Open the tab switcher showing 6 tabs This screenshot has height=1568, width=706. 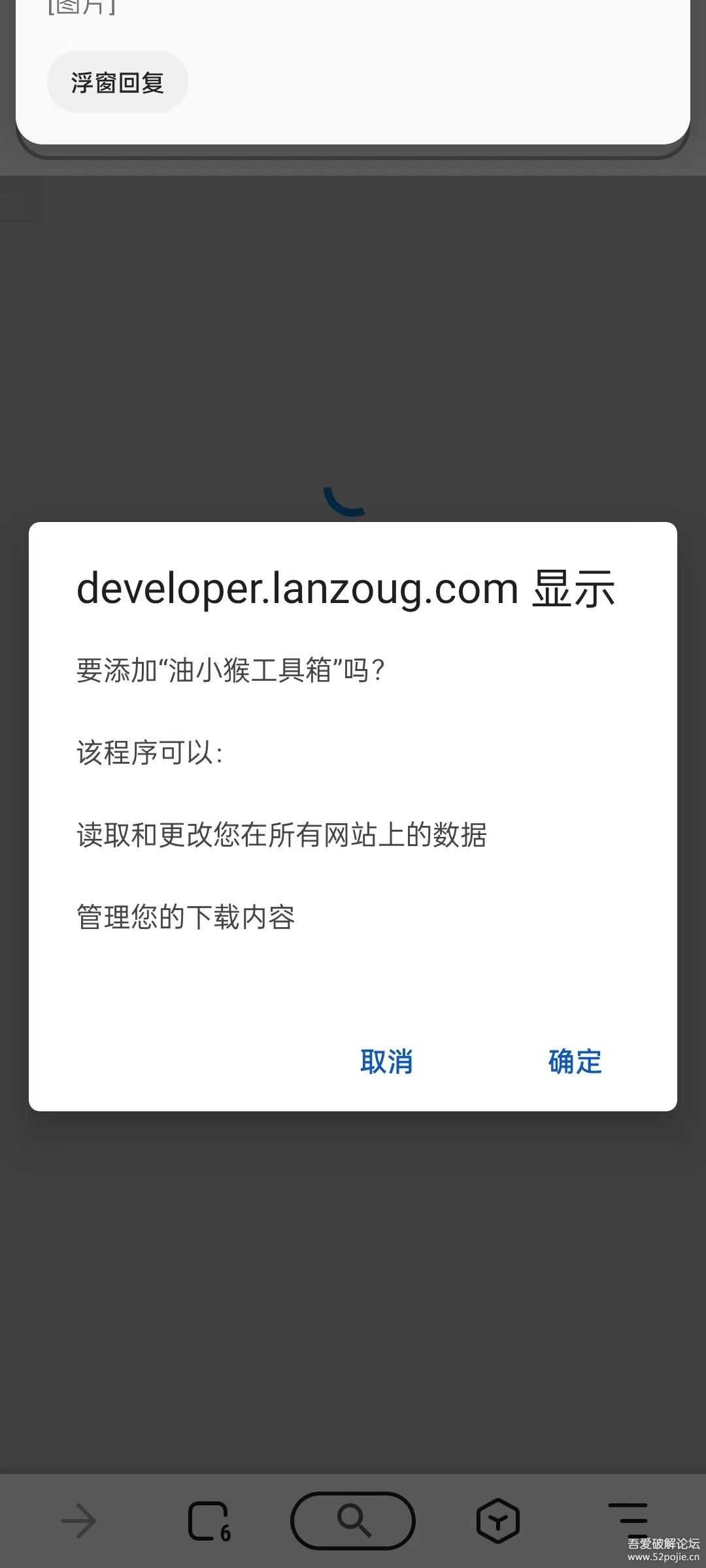tap(209, 1521)
